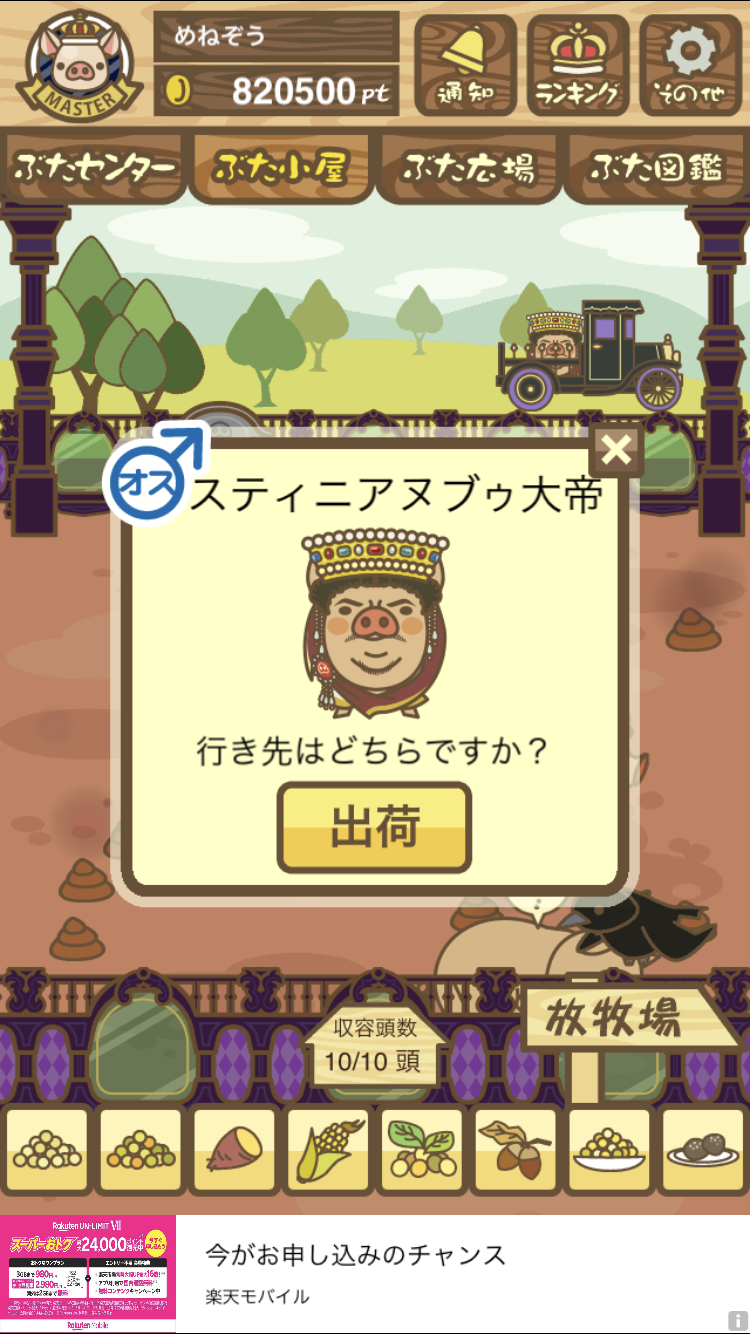Image resolution: width=750 pixels, height=1334 pixels.
Task: Open the 通知 notifications bell
Action: point(465,65)
